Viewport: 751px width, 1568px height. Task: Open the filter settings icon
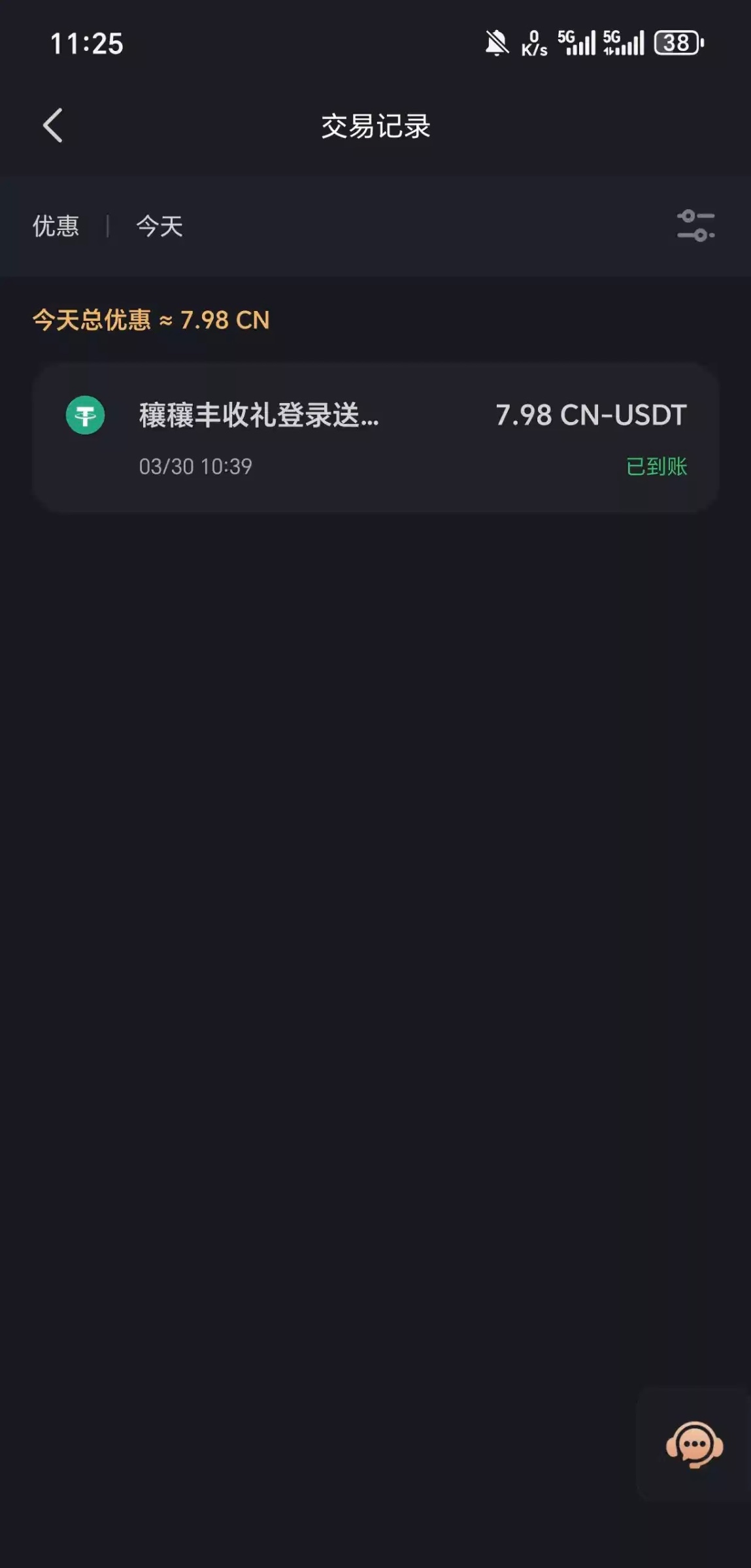point(695,226)
